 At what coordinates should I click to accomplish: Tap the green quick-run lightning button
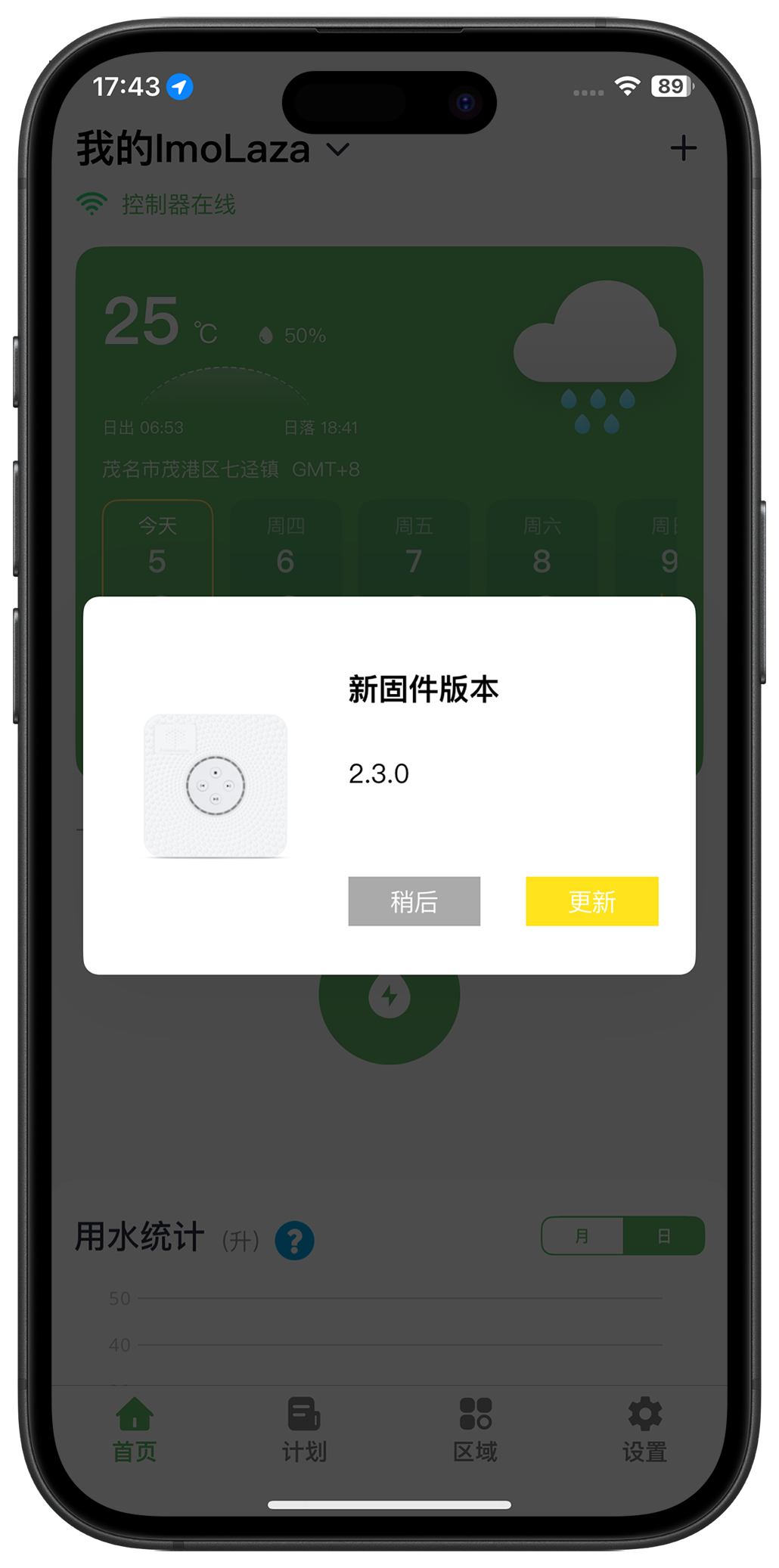(x=389, y=1006)
